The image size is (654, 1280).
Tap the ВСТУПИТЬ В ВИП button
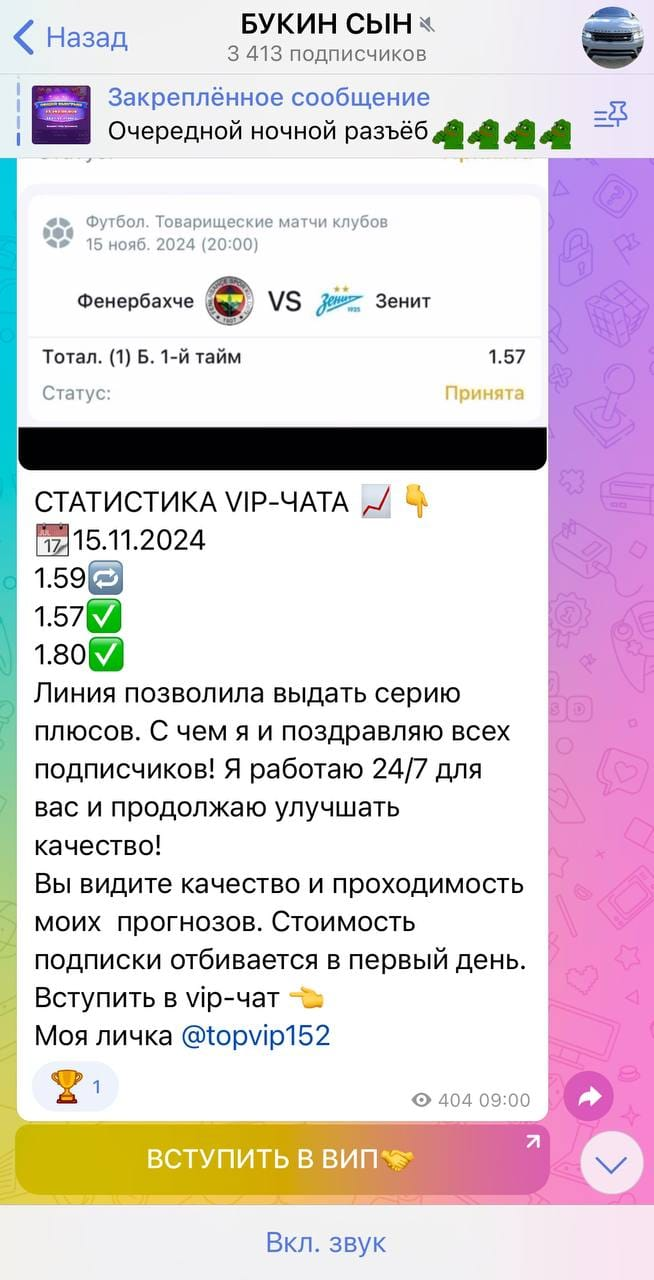[x=282, y=1160]
